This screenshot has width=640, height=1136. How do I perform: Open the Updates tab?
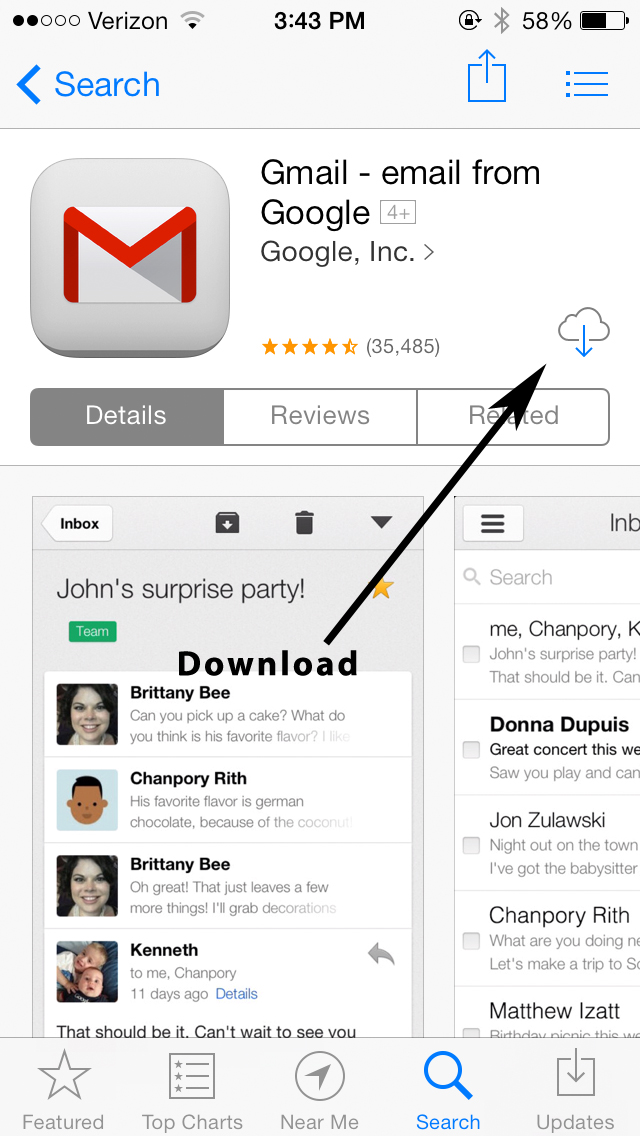tap(575, 1092)
